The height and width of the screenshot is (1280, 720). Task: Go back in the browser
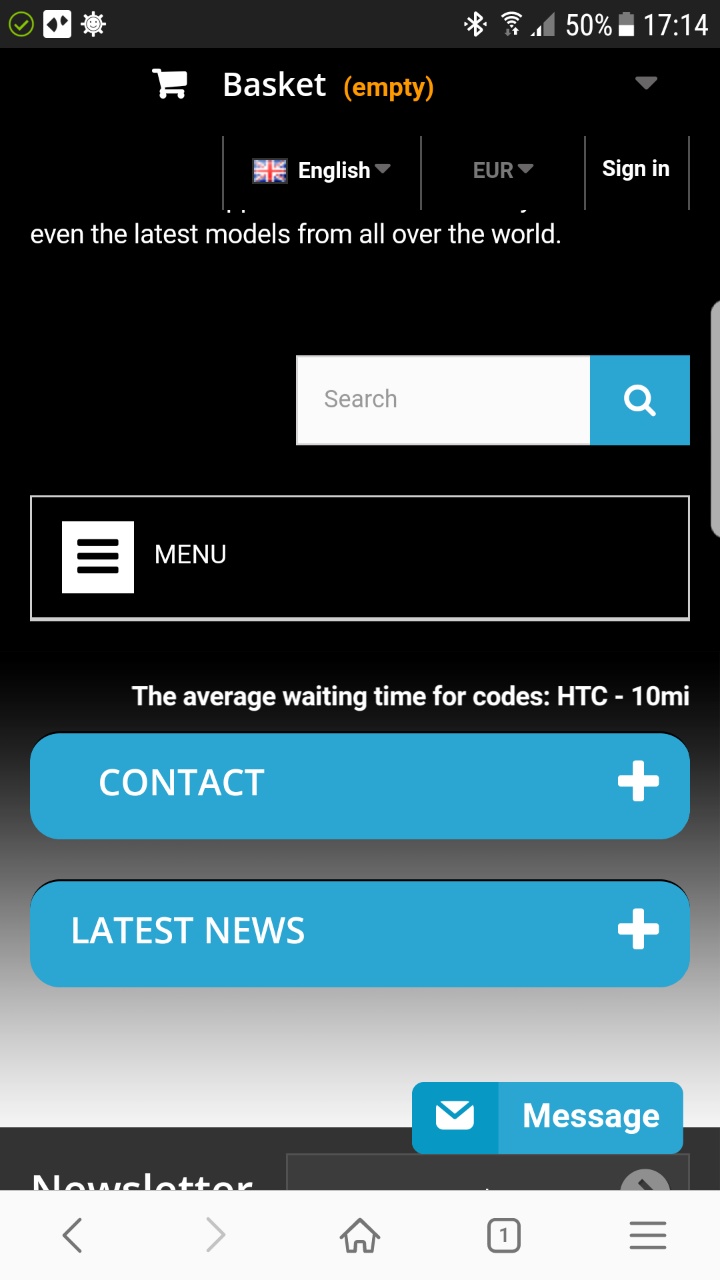pos(72,1236)
